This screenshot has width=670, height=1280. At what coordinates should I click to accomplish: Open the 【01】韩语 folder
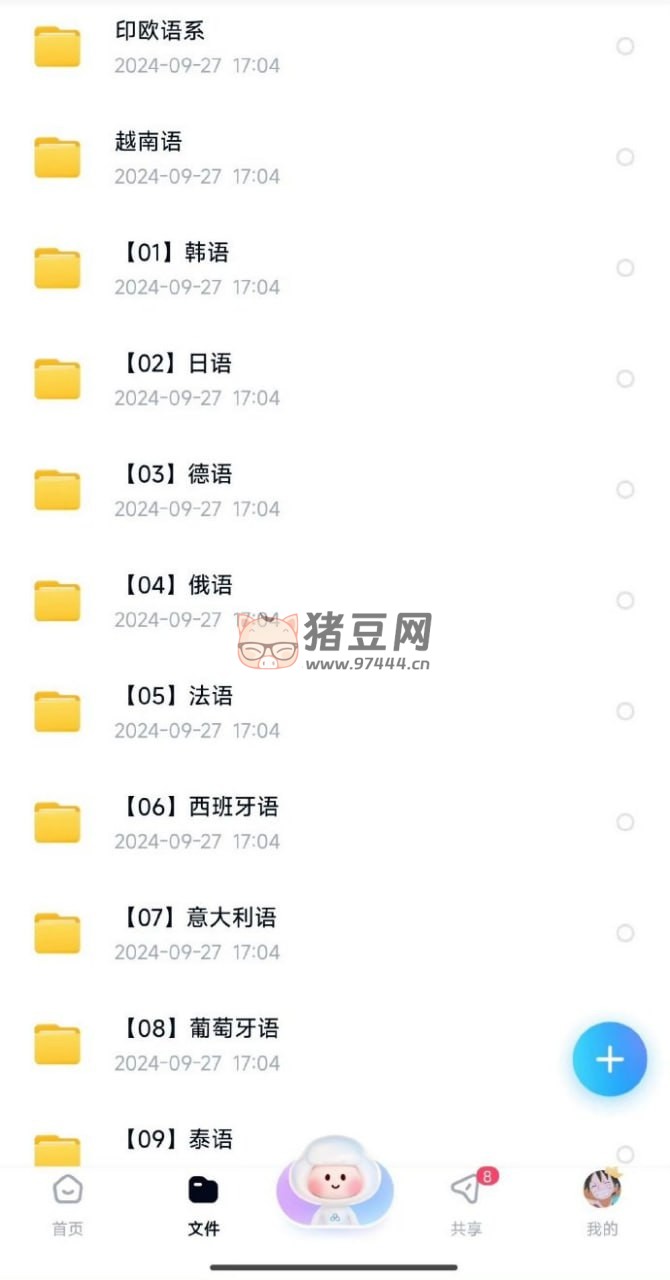pyautogui.click(x=175, y=269)
